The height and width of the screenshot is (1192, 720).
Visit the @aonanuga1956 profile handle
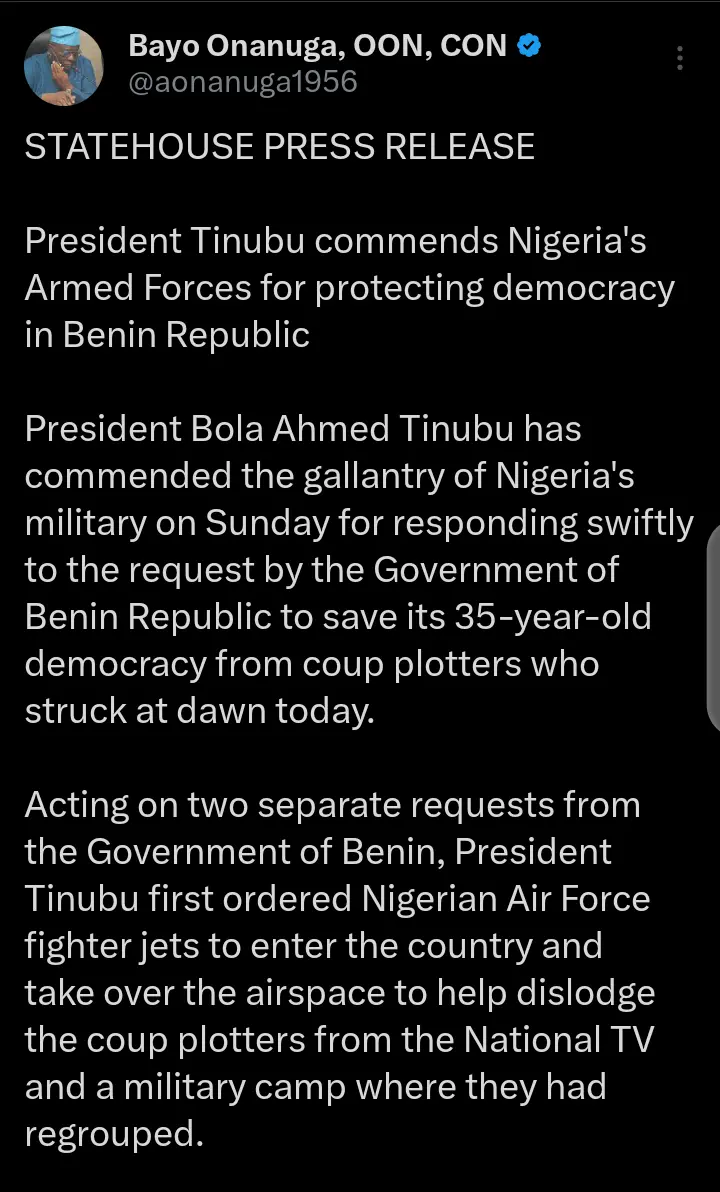click(x=242, y=81)
